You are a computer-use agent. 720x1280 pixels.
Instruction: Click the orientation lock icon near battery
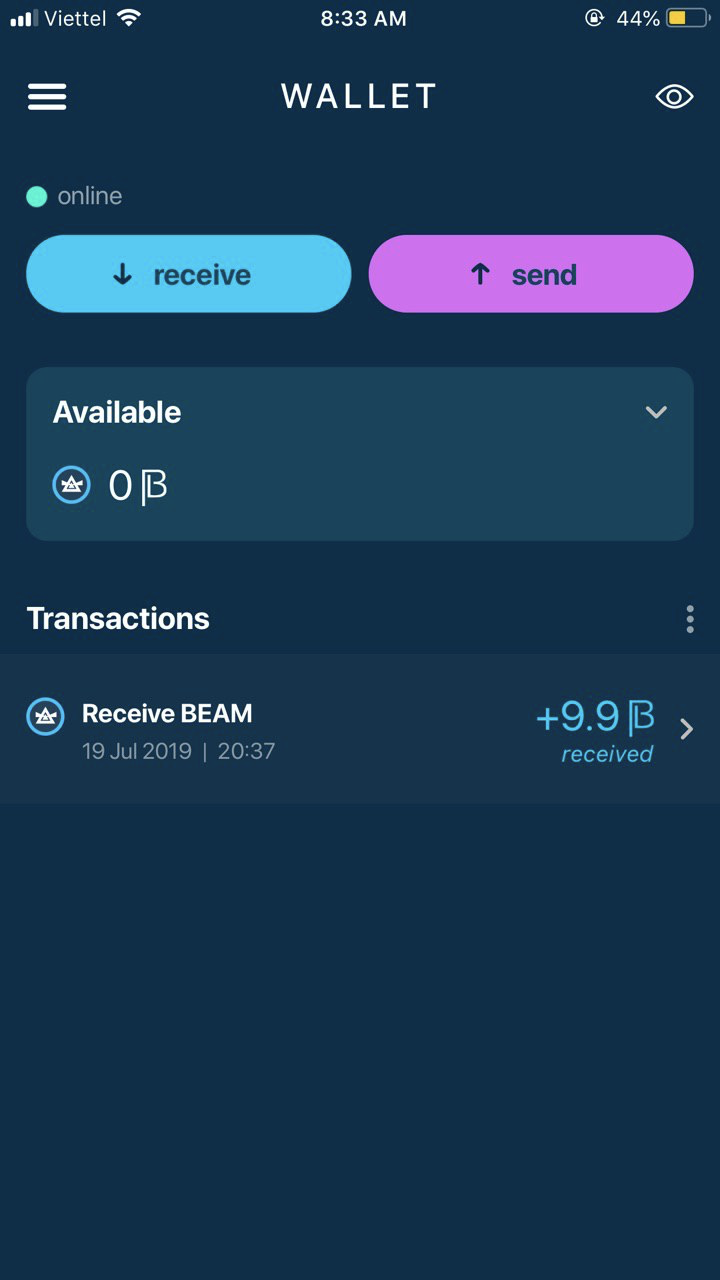coord(595,17)
